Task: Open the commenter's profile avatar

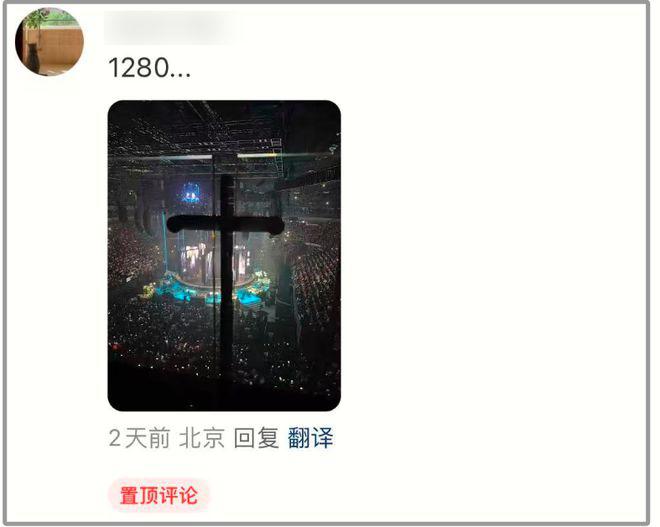Action: click(50, 42)
